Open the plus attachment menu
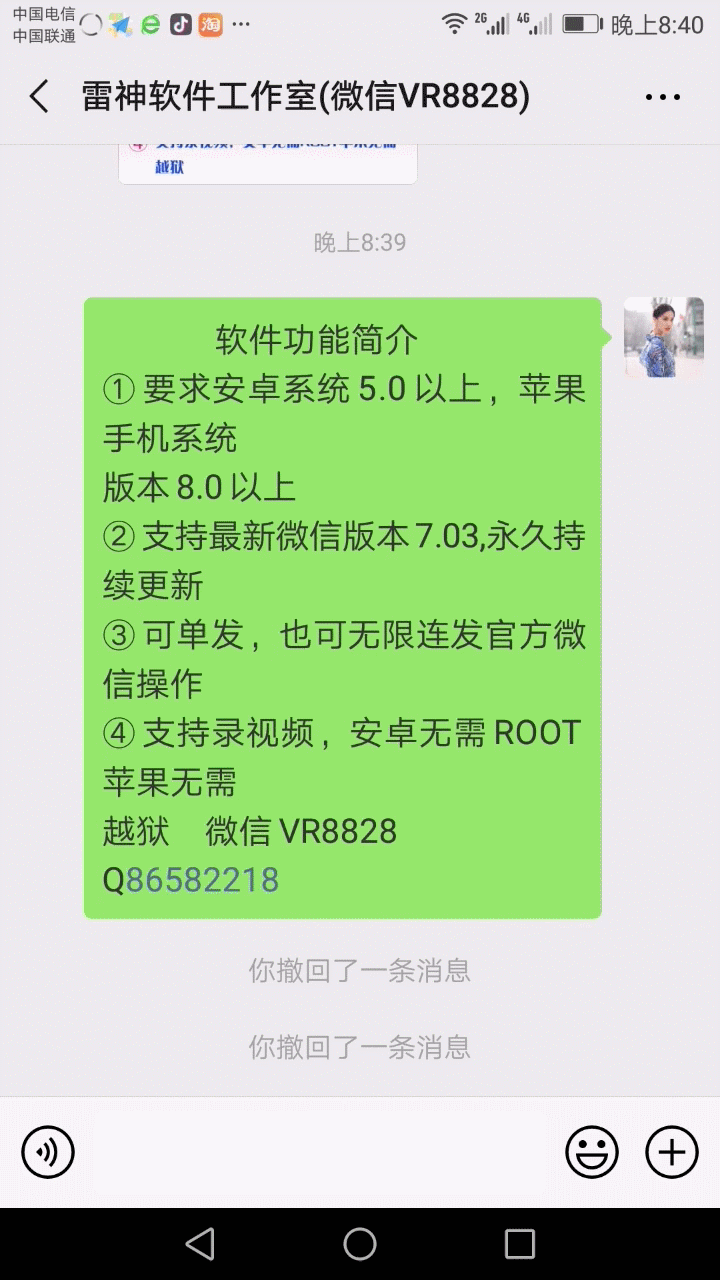This screenshot has height=1280, width=720. coord(672,1152)
